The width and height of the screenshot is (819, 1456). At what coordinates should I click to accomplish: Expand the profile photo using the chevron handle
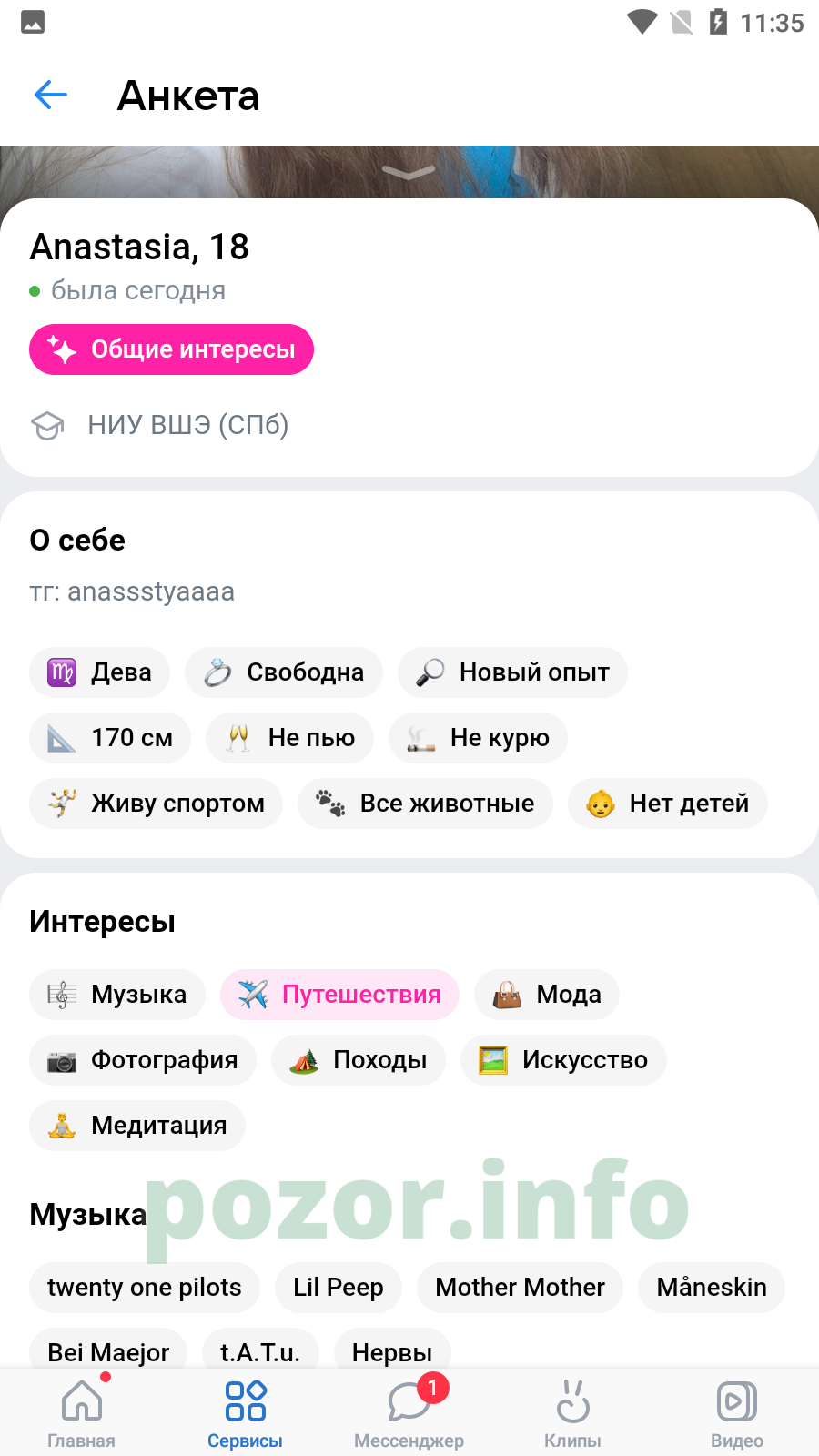(x=409, y=173)
